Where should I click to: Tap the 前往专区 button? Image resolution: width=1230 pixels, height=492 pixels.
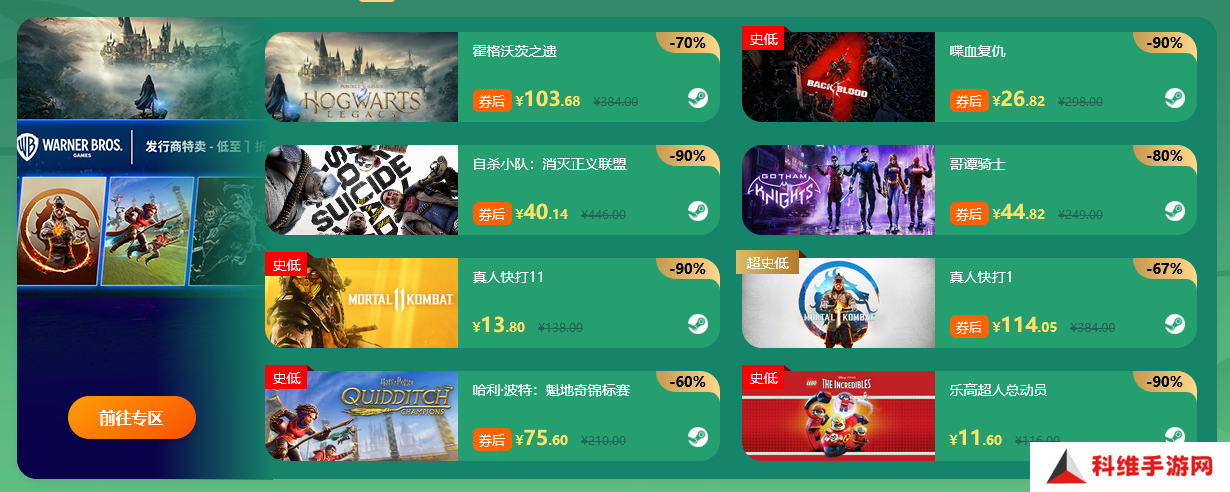click(x=132, y=417)
